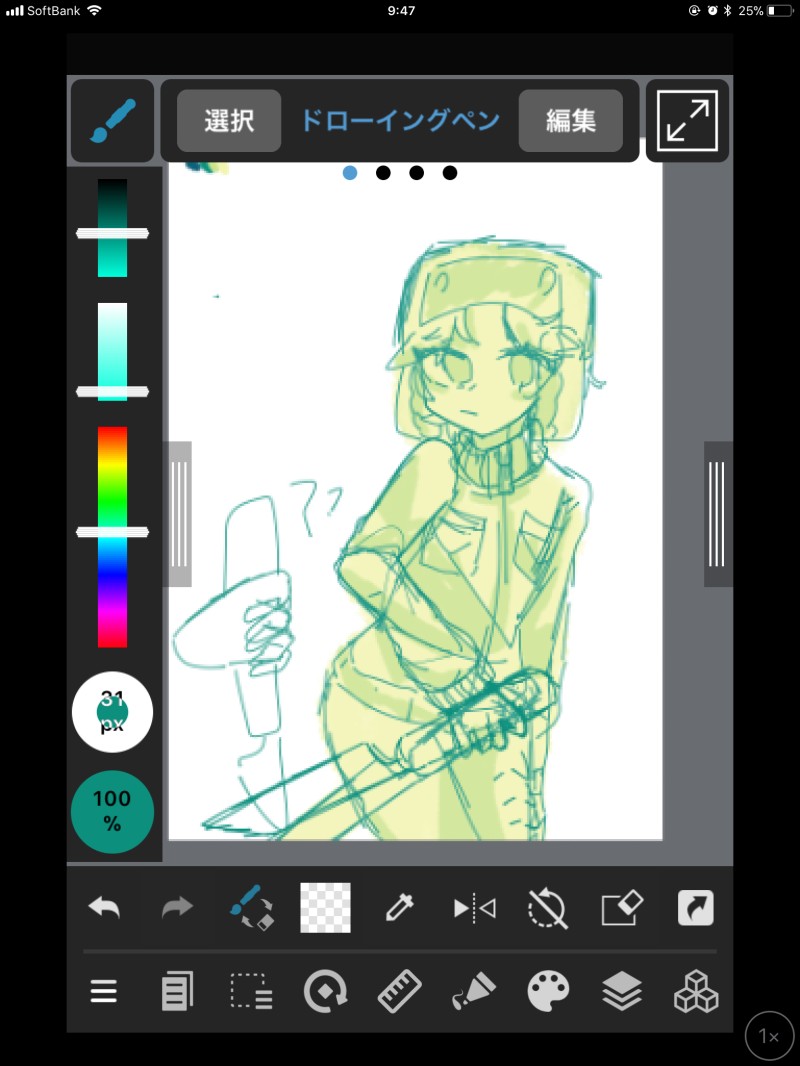
Task: Tap the 選択 button
Action: [x=229, y=121]
